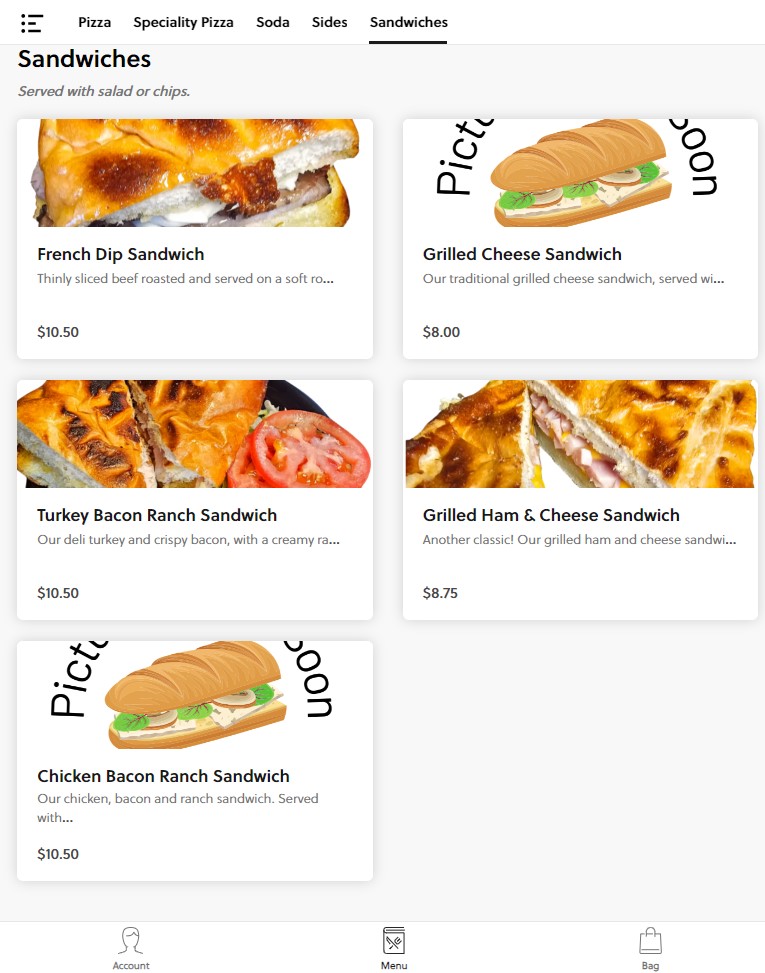Open the Account tab

pyautogui.click(x=131, y=948)
